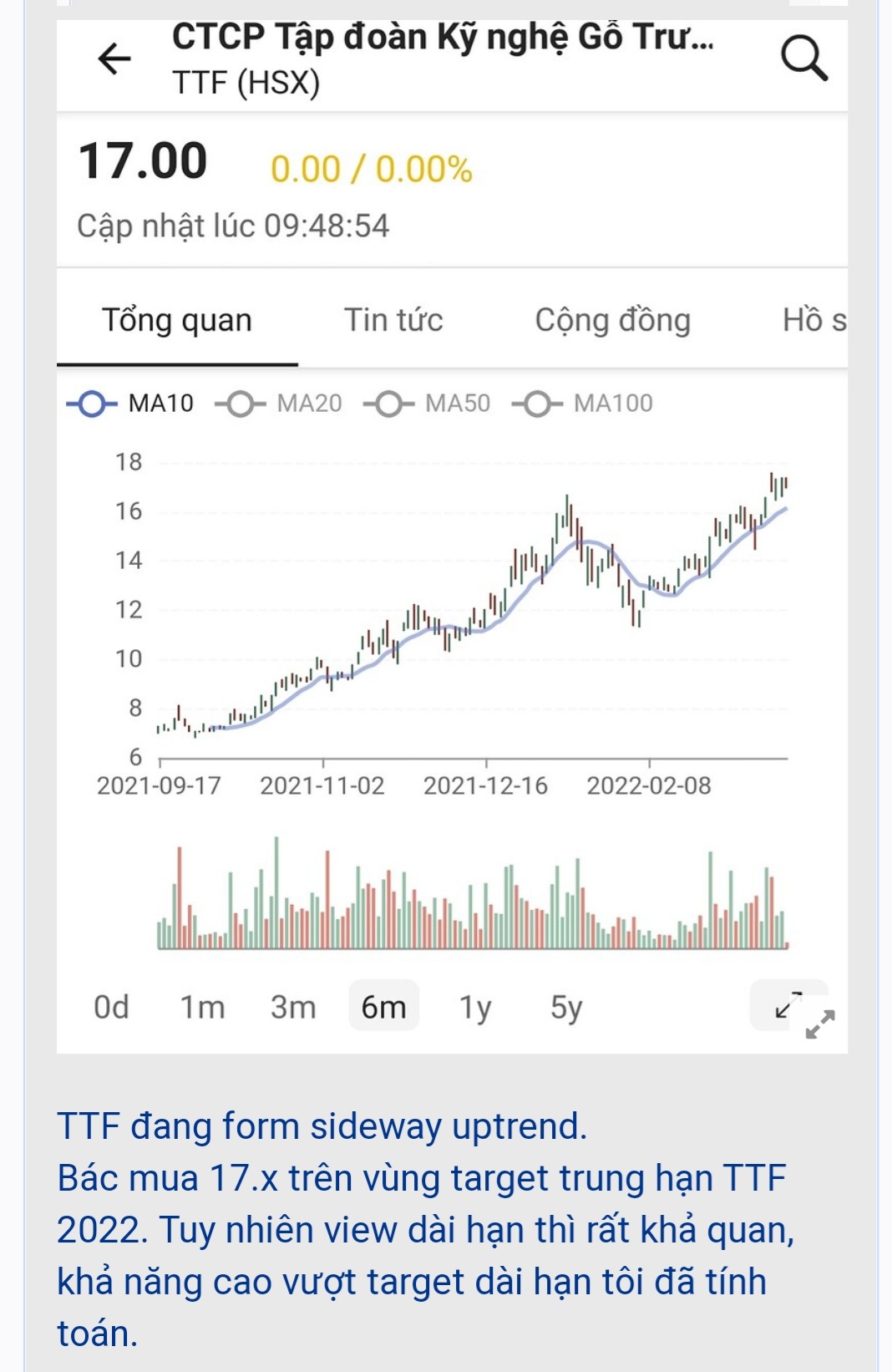The image size is (892, 1372).
Task: Toggle the MA10 moving average line
Action: 131,404
